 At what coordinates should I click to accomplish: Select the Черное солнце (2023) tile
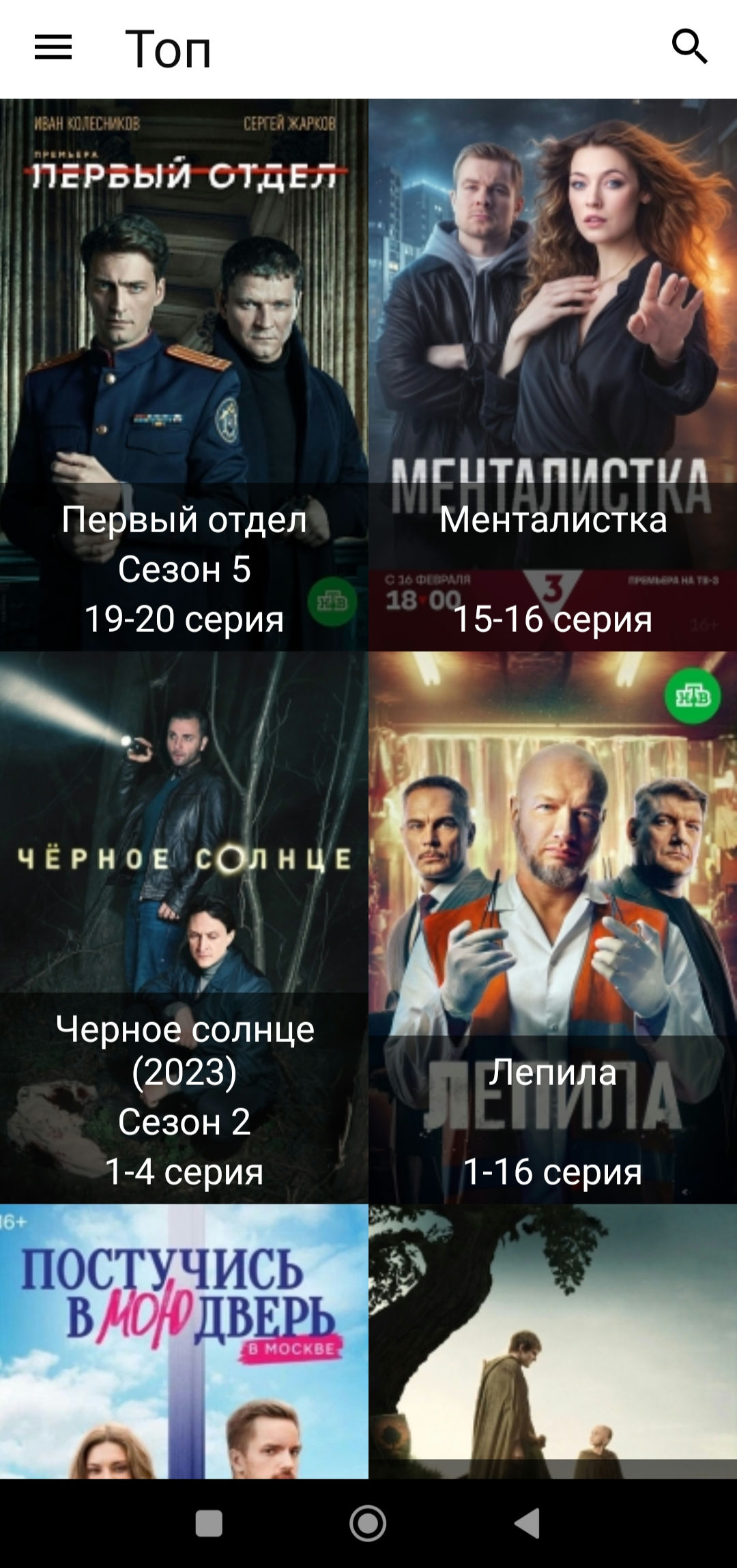point(184,928)
